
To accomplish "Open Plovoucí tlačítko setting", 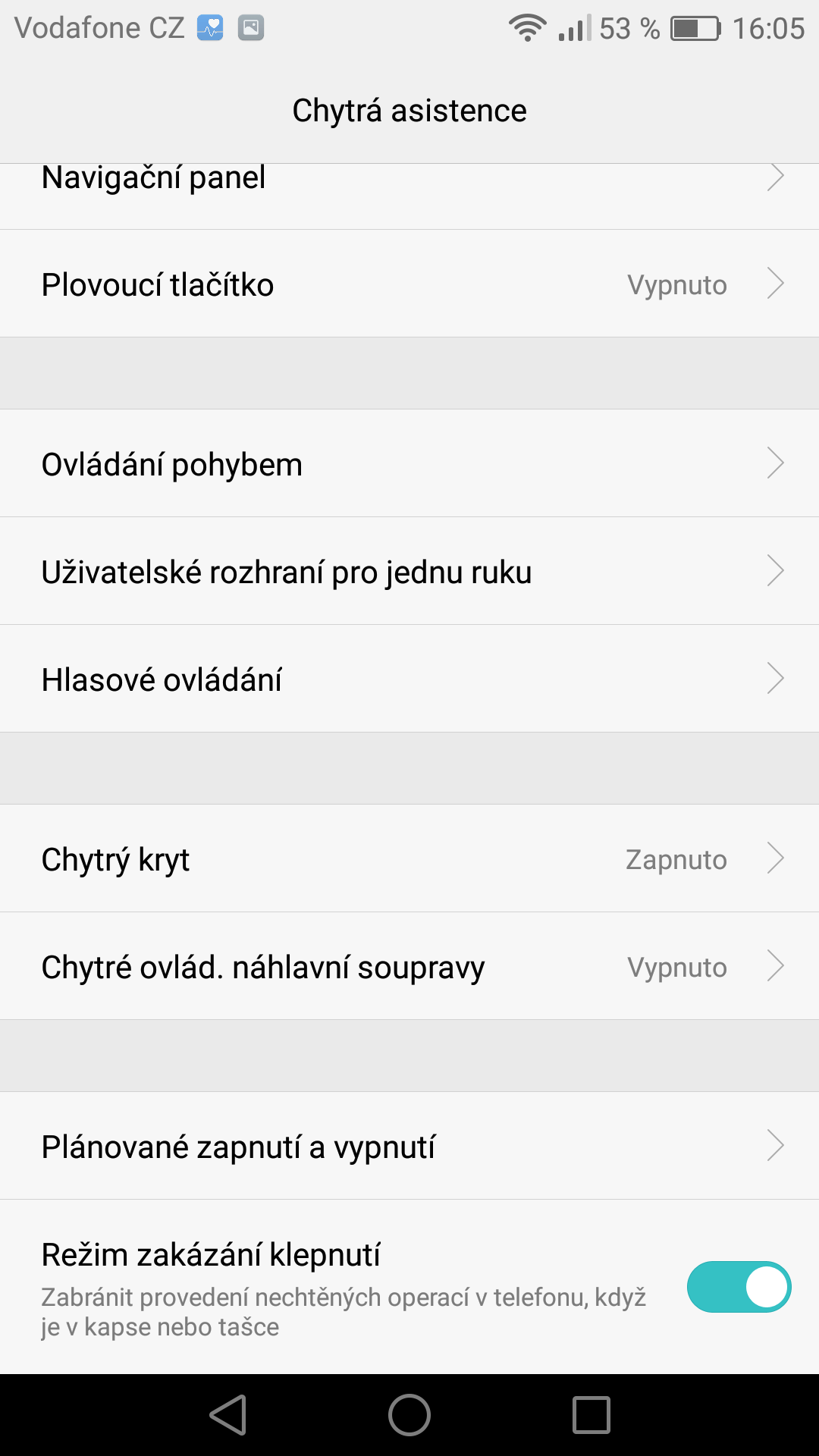I will 409,284.
